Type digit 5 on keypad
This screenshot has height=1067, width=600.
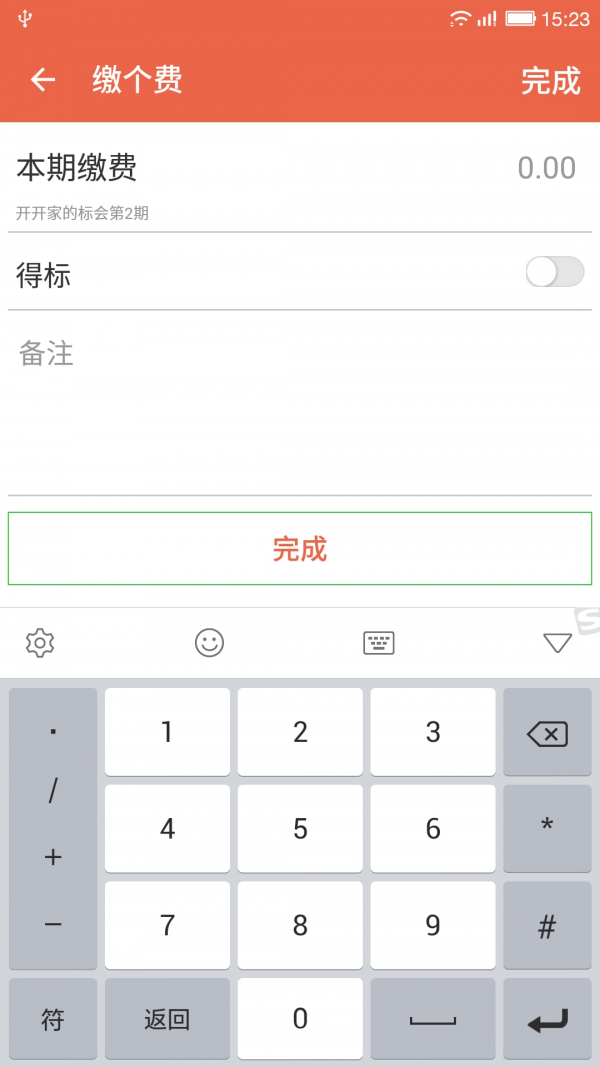click(300, 829)
